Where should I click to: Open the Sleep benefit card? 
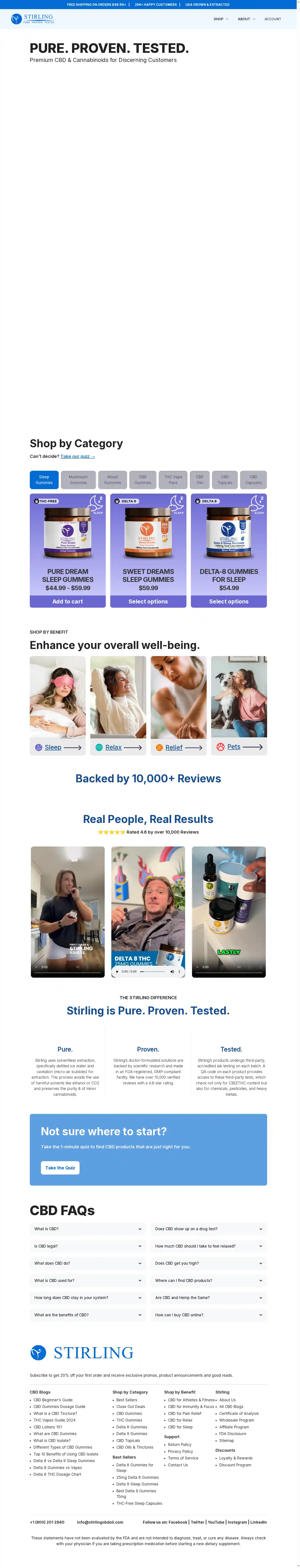(x=57, y=747)
